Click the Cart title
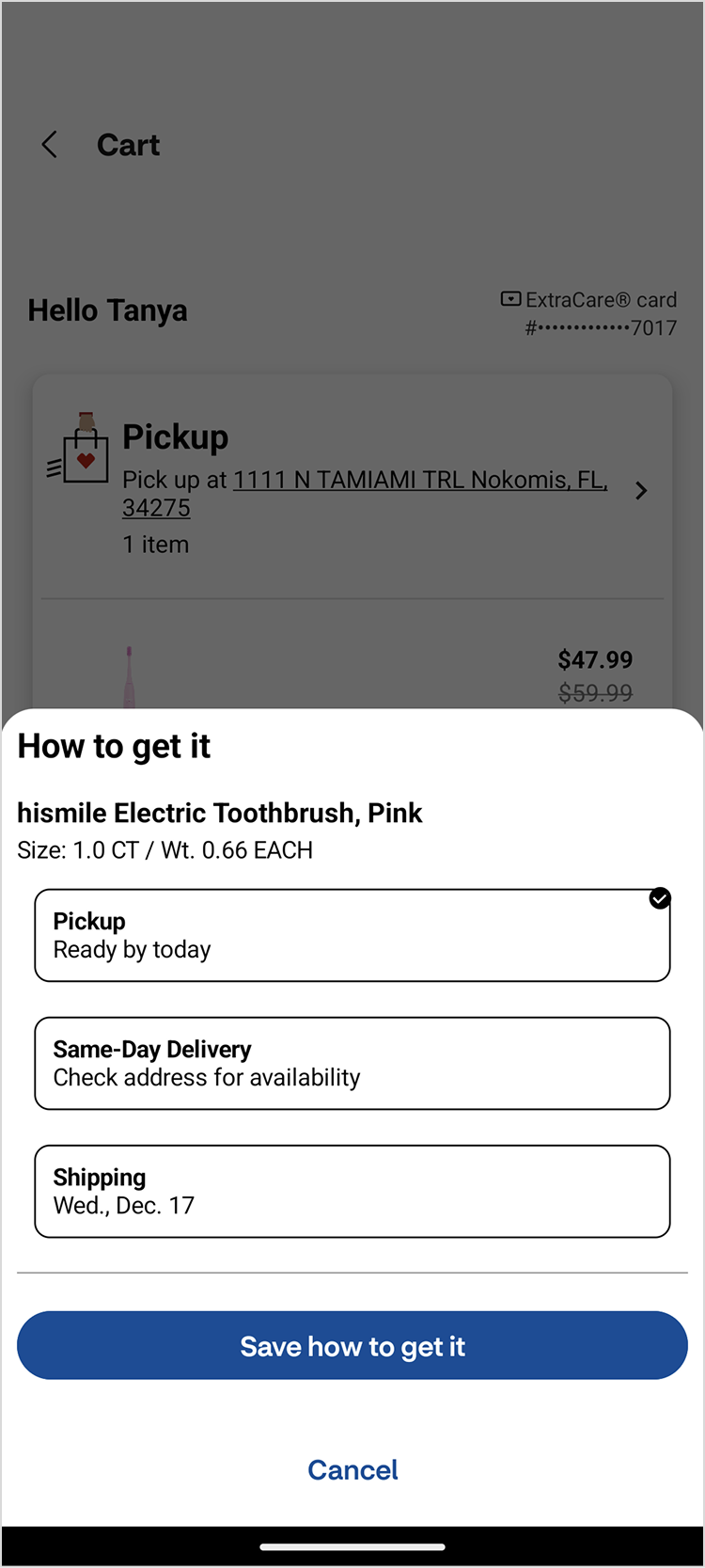705x1568 pixels. [128, 144]
